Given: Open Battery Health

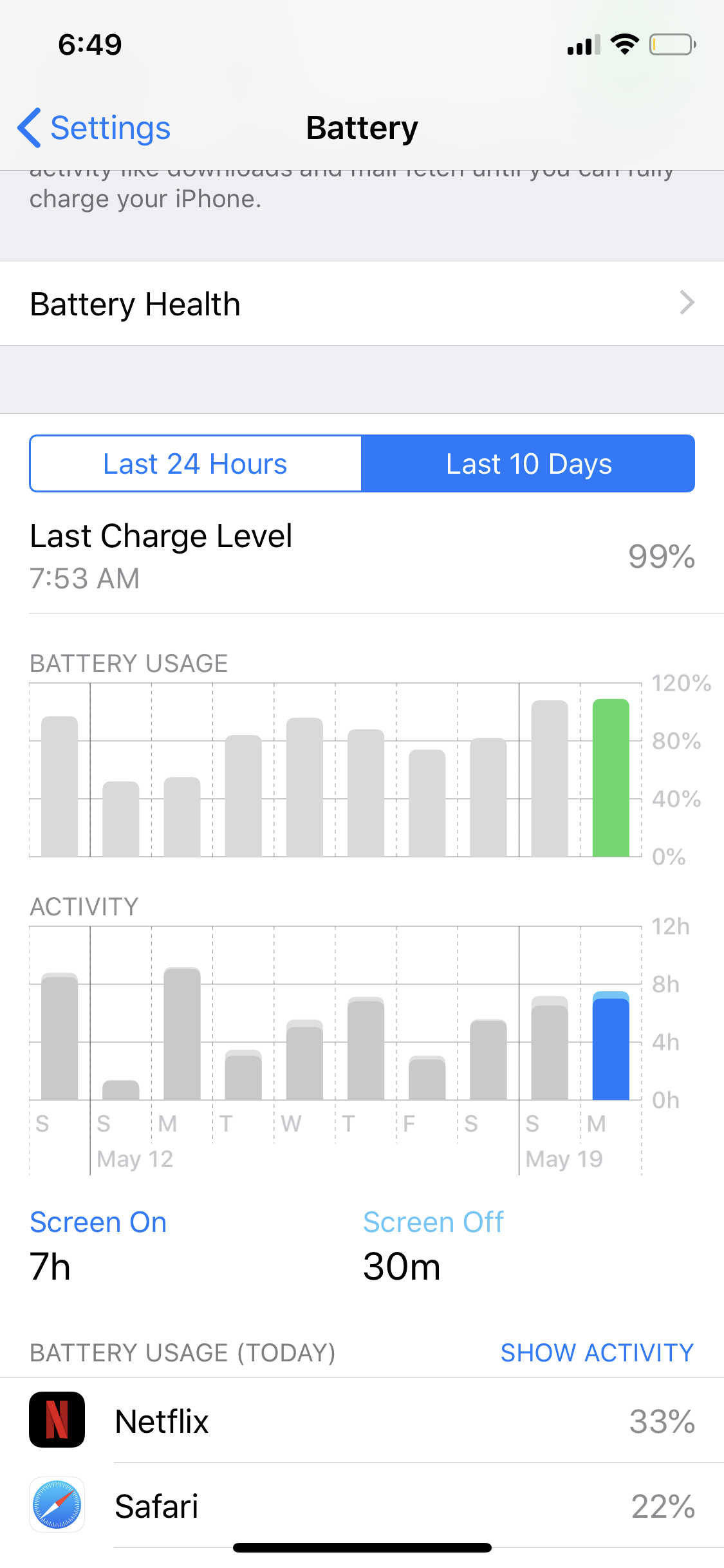Looking at the screenshot, I should pos(362,303).
